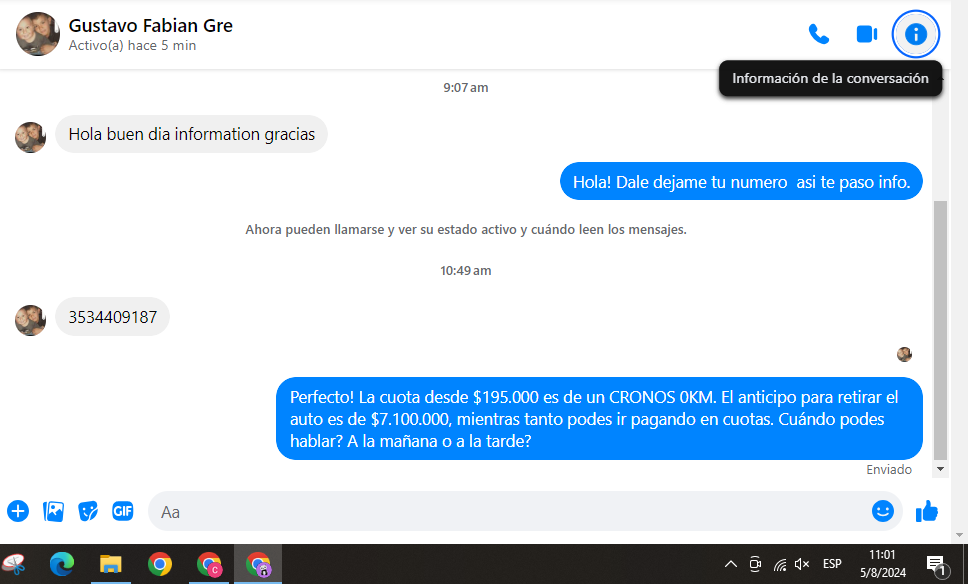The height and width of the screenshot is (584, 968).
Task: Start a video call with Gustavo
Action: (x=866, y=34)
